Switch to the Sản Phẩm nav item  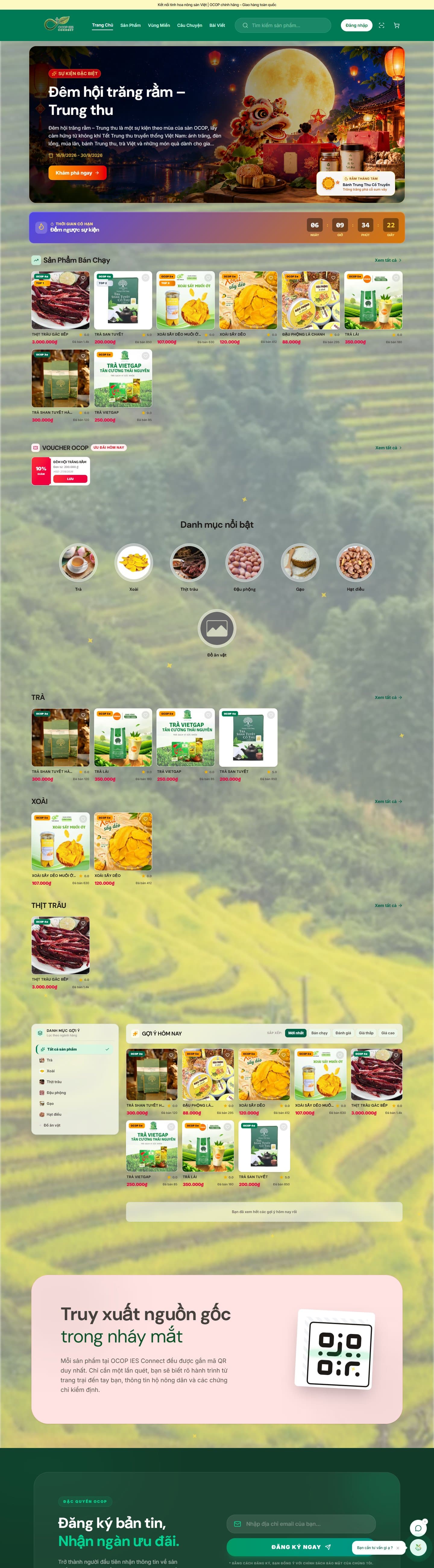(x=130, y=26)
